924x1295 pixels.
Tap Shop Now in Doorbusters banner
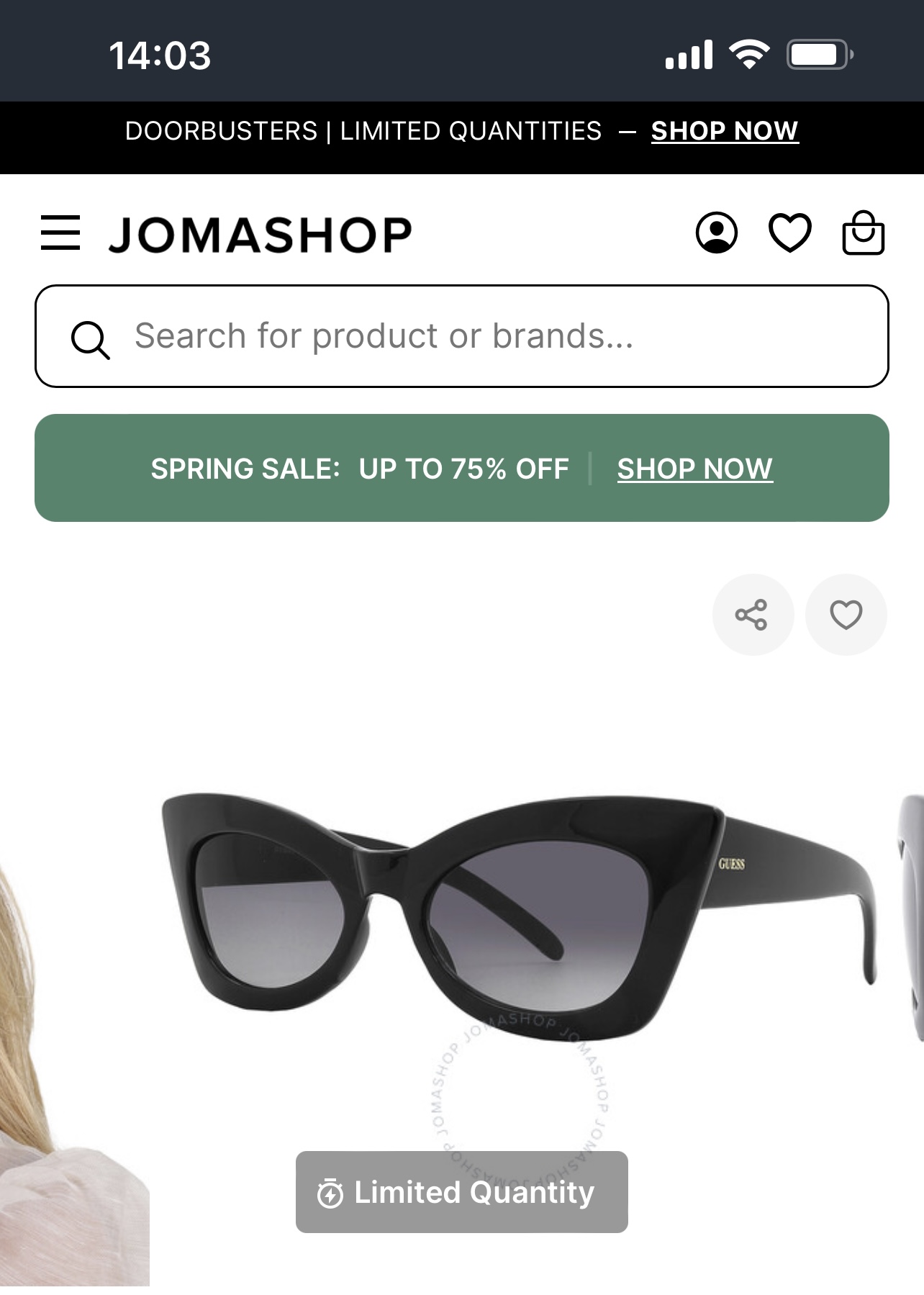[x=724, y=131]
